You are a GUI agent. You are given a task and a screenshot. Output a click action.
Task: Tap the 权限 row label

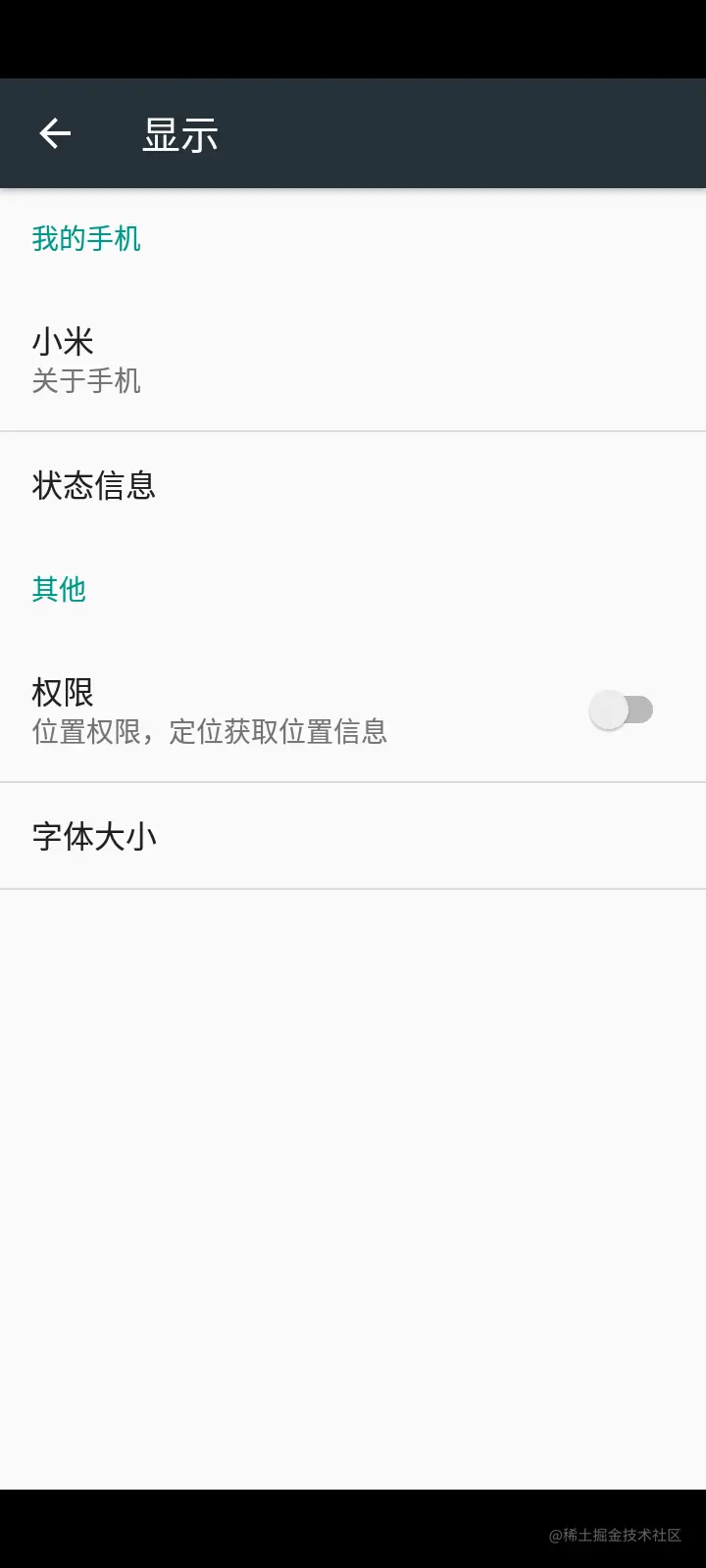pyautogui.click(x=62, y=692)
